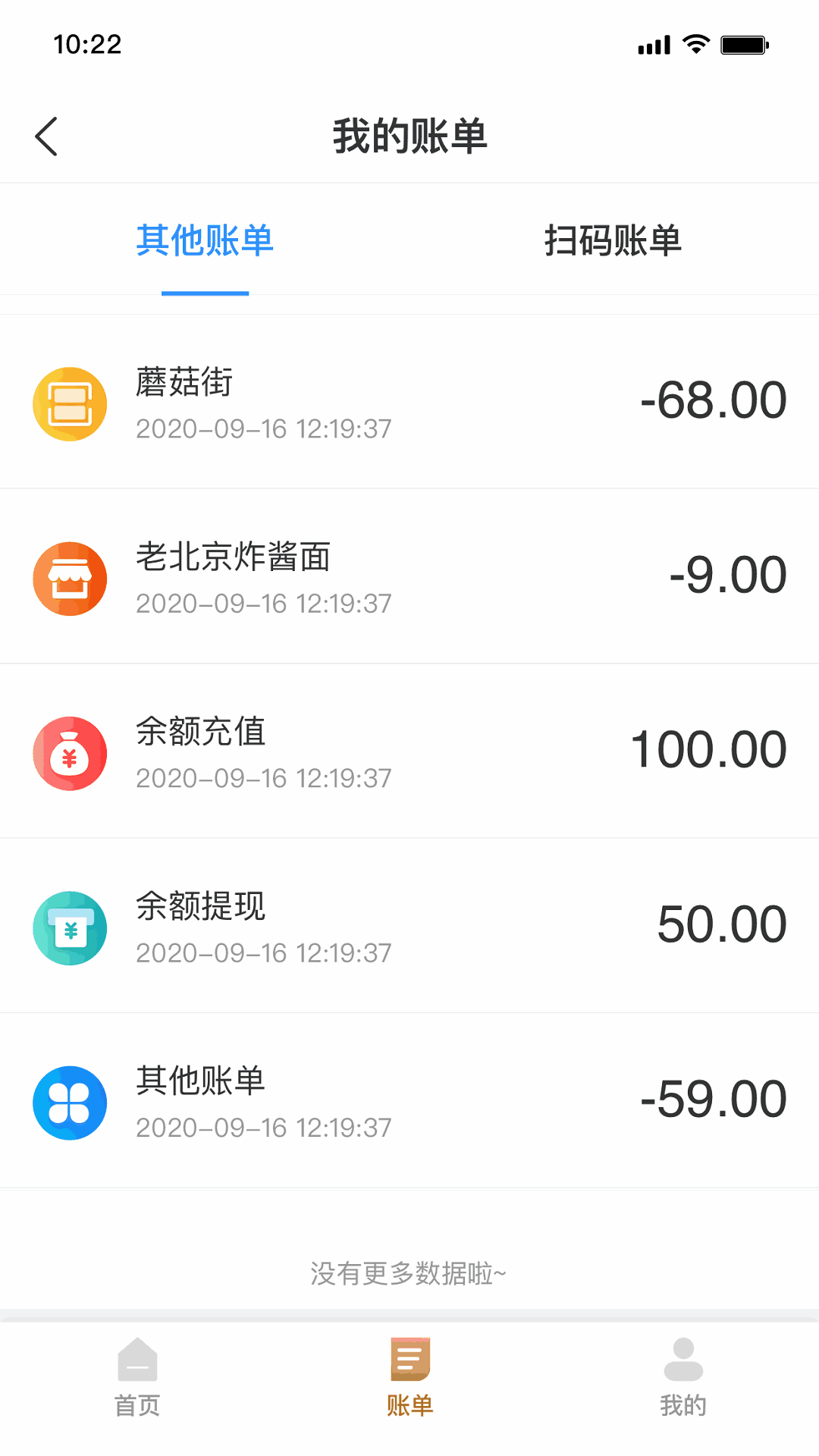Go to the 首页 tab
The height and width of the screenshot is (1456, 819).
(137, 1377)
